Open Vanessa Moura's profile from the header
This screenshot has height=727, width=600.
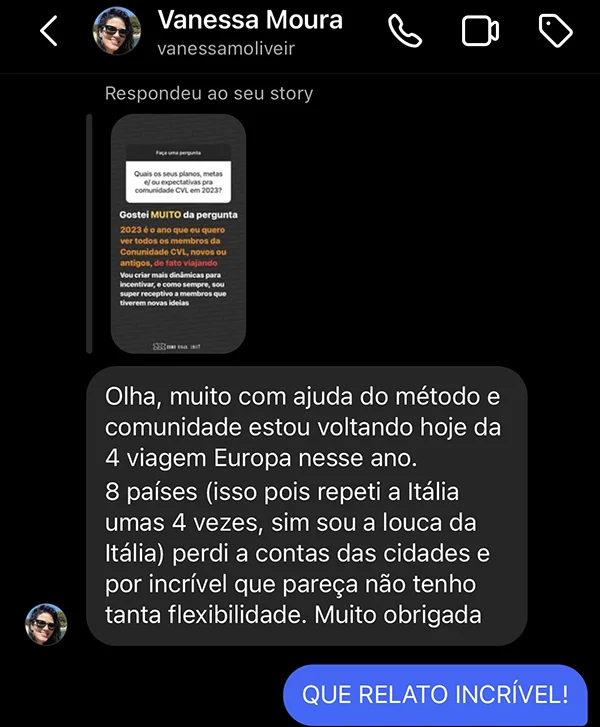coord(249,32)
